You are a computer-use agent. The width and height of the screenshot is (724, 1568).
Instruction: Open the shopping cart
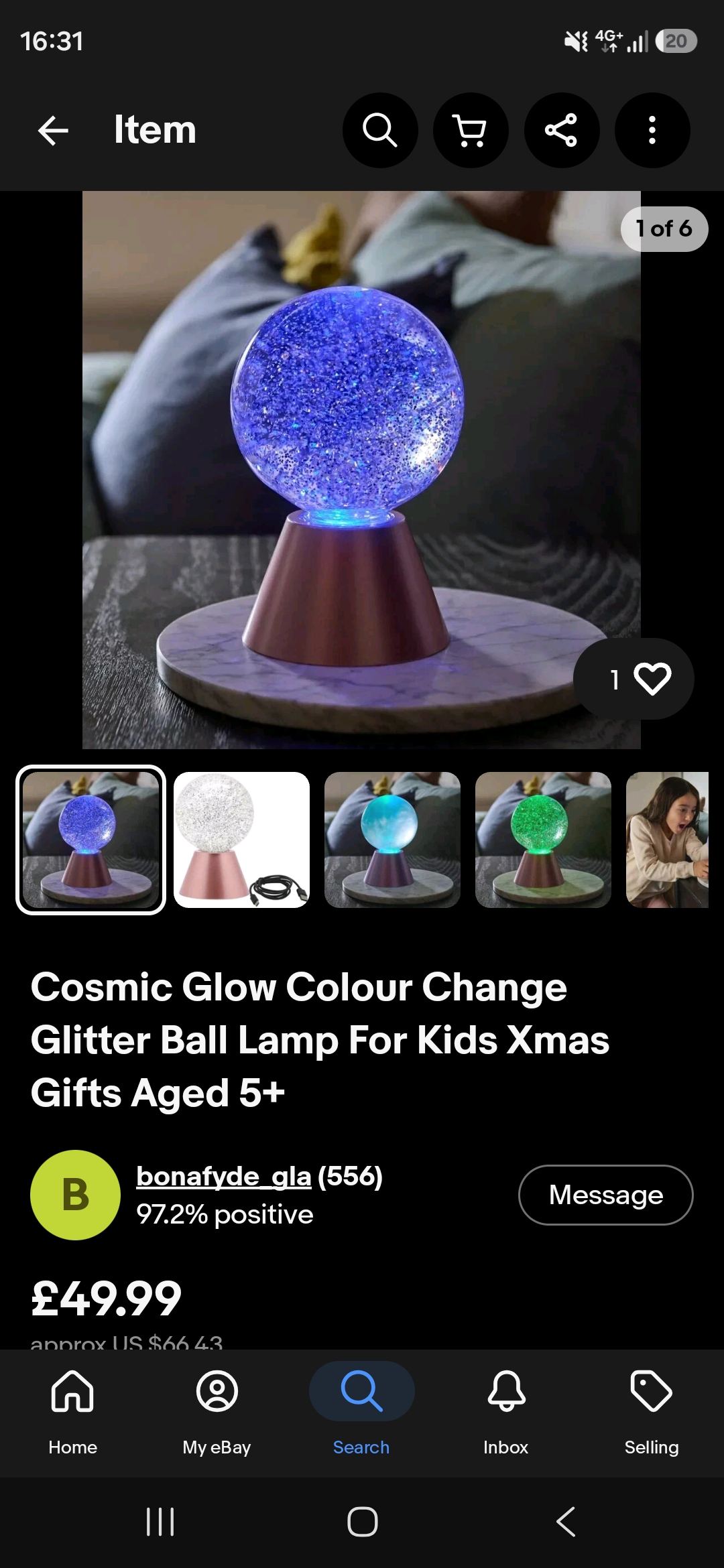[x=471, y=130]
